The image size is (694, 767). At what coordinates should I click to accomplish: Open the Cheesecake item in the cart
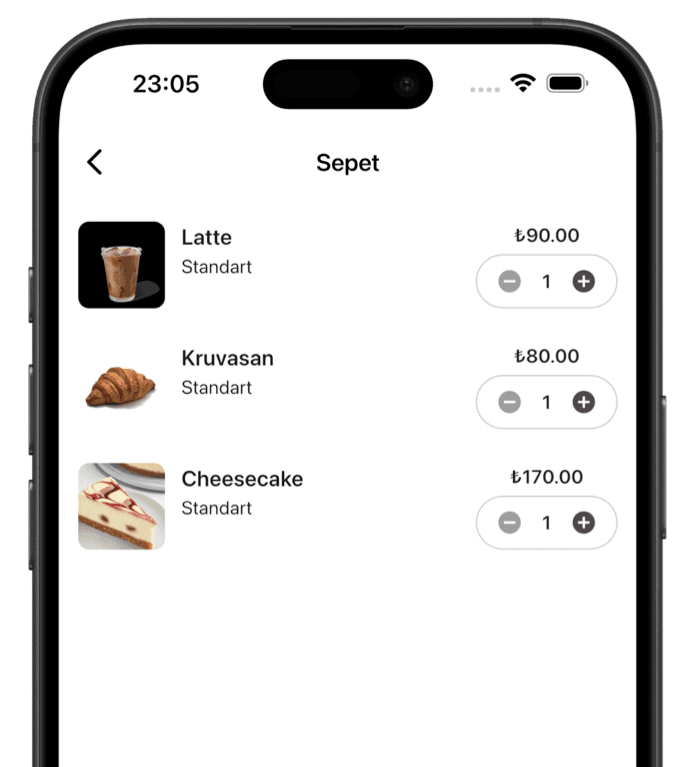pyautogui.click(x=241, y=479)
